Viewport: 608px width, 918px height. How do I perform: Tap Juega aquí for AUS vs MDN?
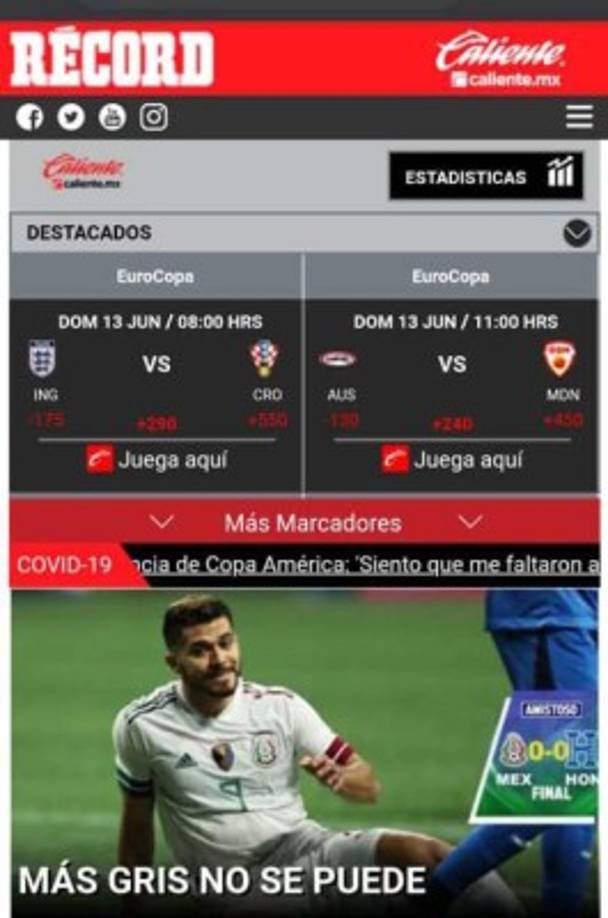click(x=452, y=460)
